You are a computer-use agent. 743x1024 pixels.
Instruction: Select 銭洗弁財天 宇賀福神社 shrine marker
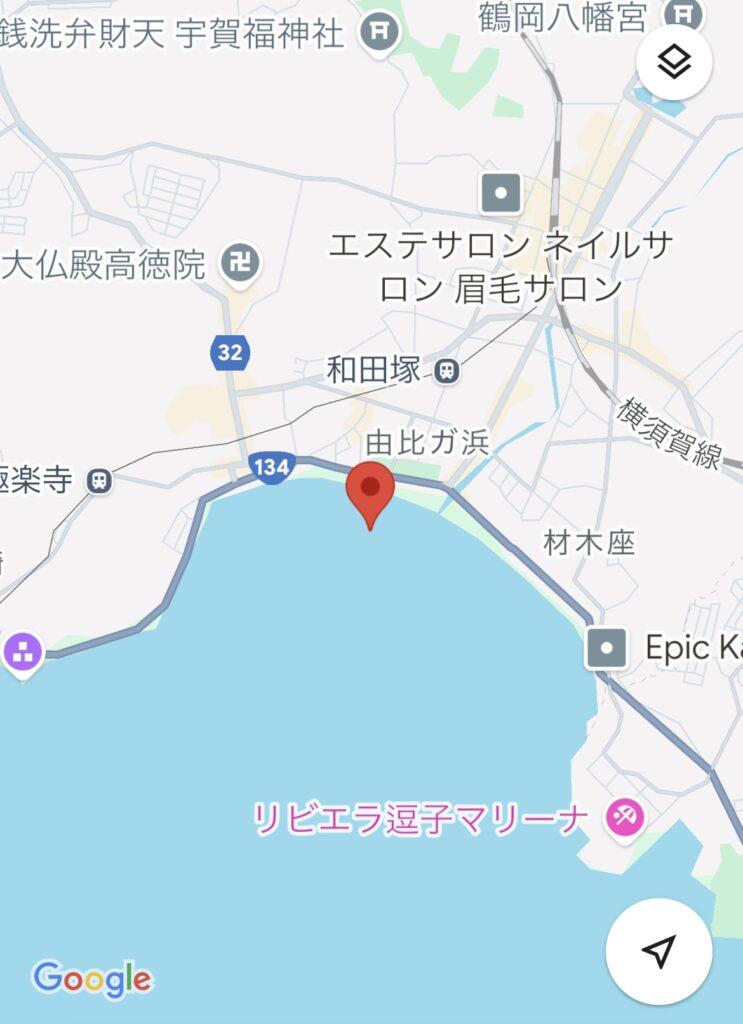[x=380, y=30]
